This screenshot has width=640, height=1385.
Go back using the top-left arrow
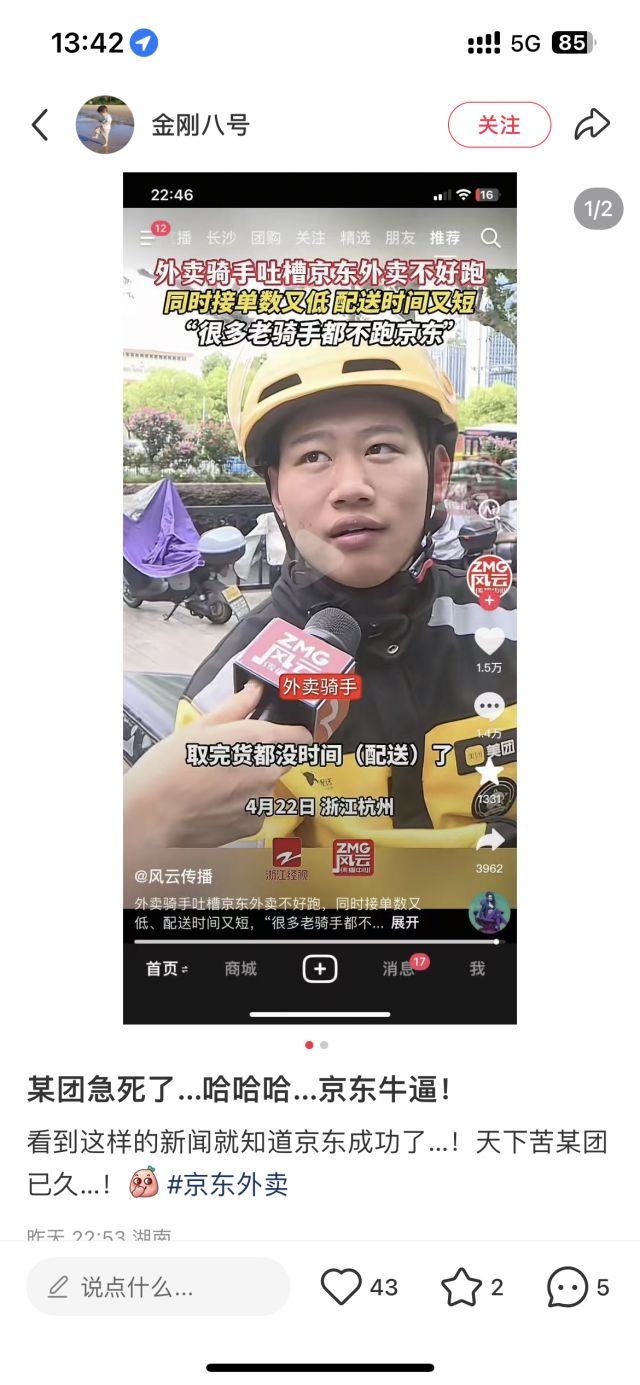(40, 125)
